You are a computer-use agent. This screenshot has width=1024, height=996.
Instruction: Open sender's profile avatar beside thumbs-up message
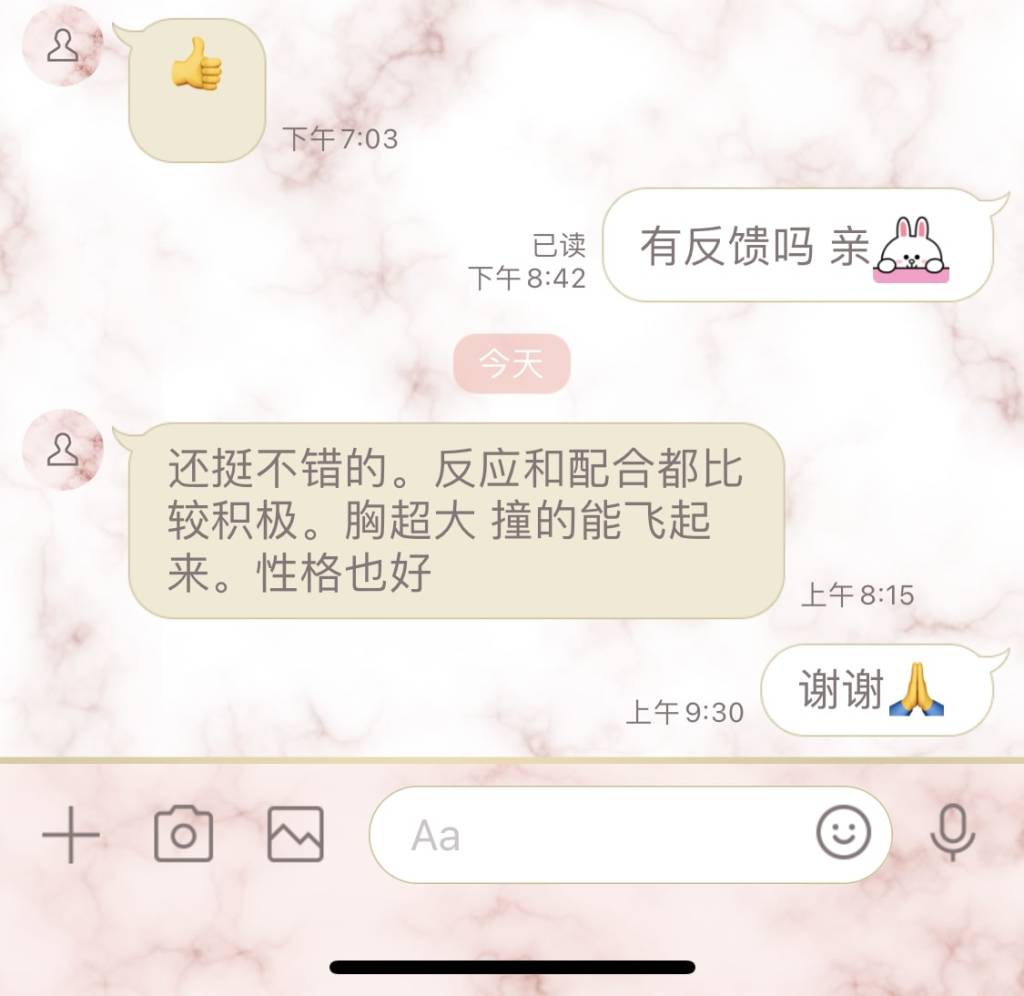click(x=63, y=46)
